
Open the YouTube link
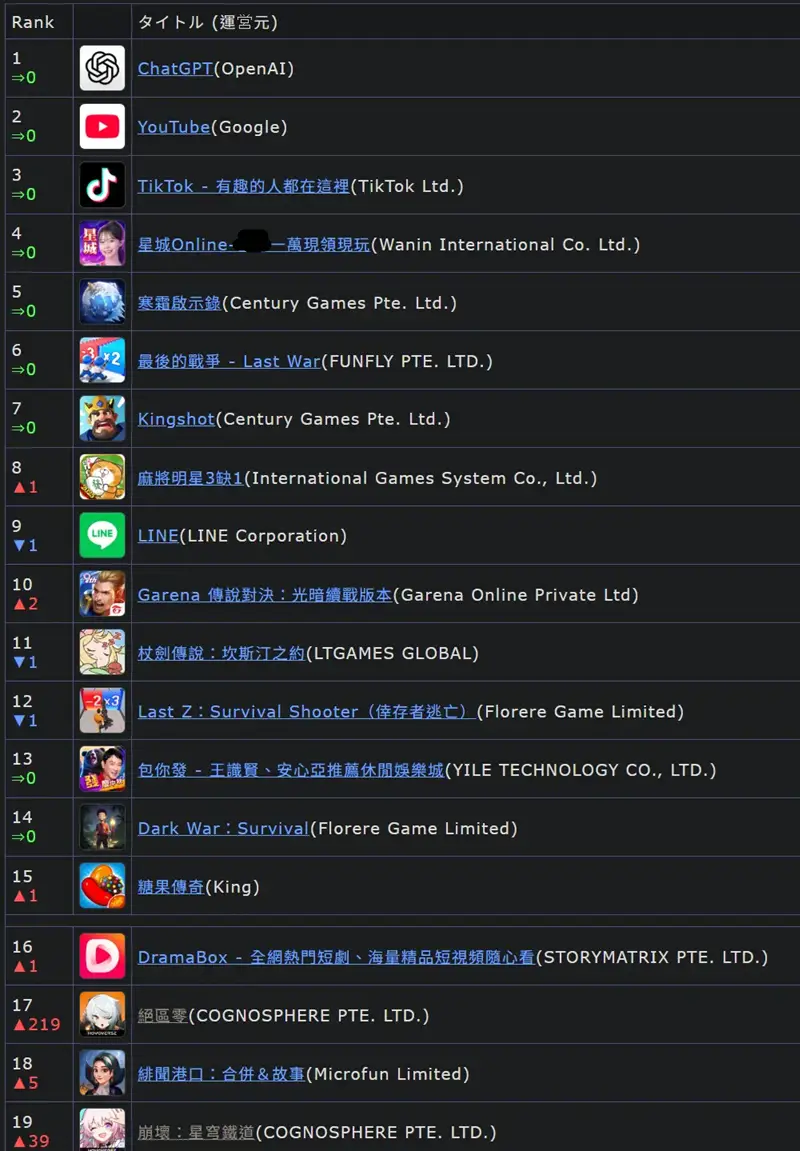(x=173, y=127)
